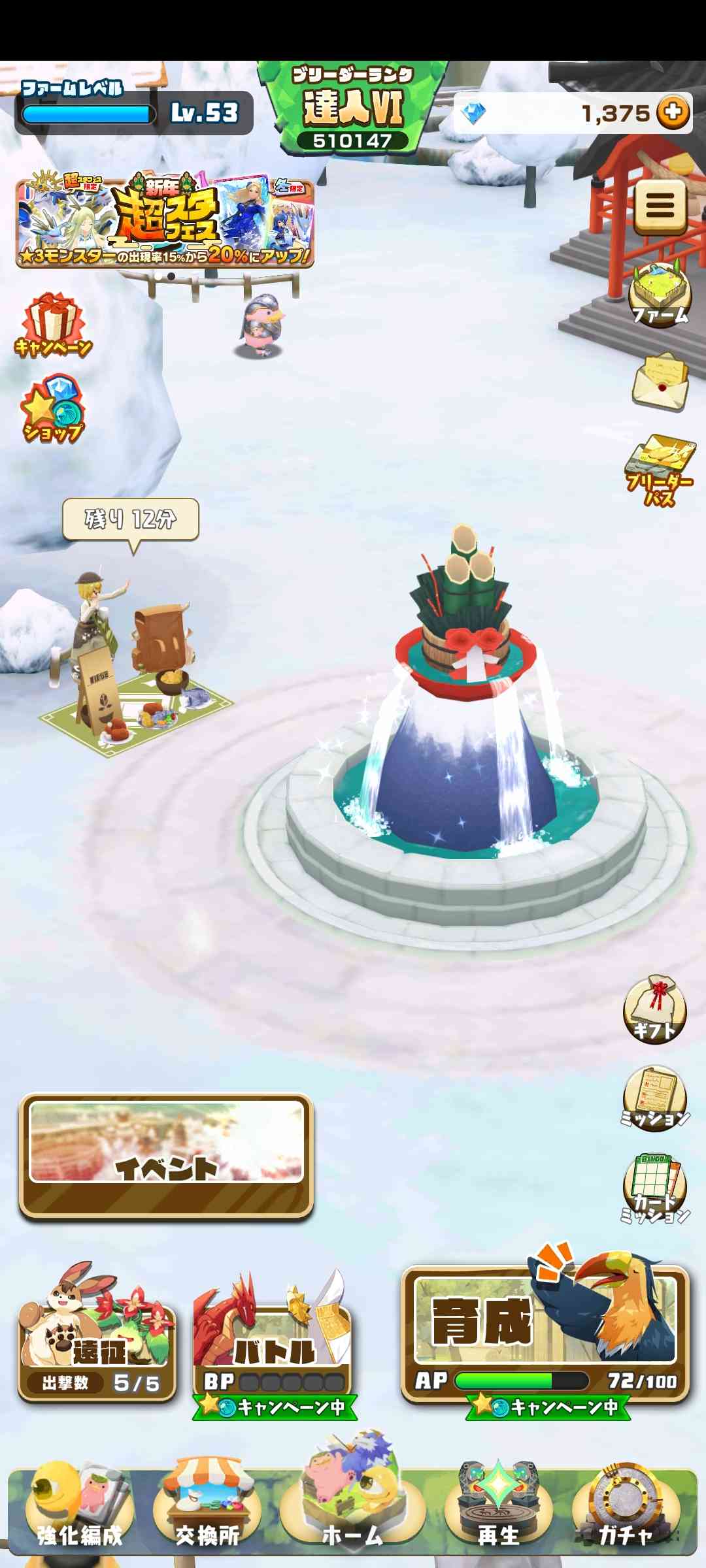Screen dimensions: 706x1568
Task: Switch to the ホーム tab
Action: (352, 1511)
